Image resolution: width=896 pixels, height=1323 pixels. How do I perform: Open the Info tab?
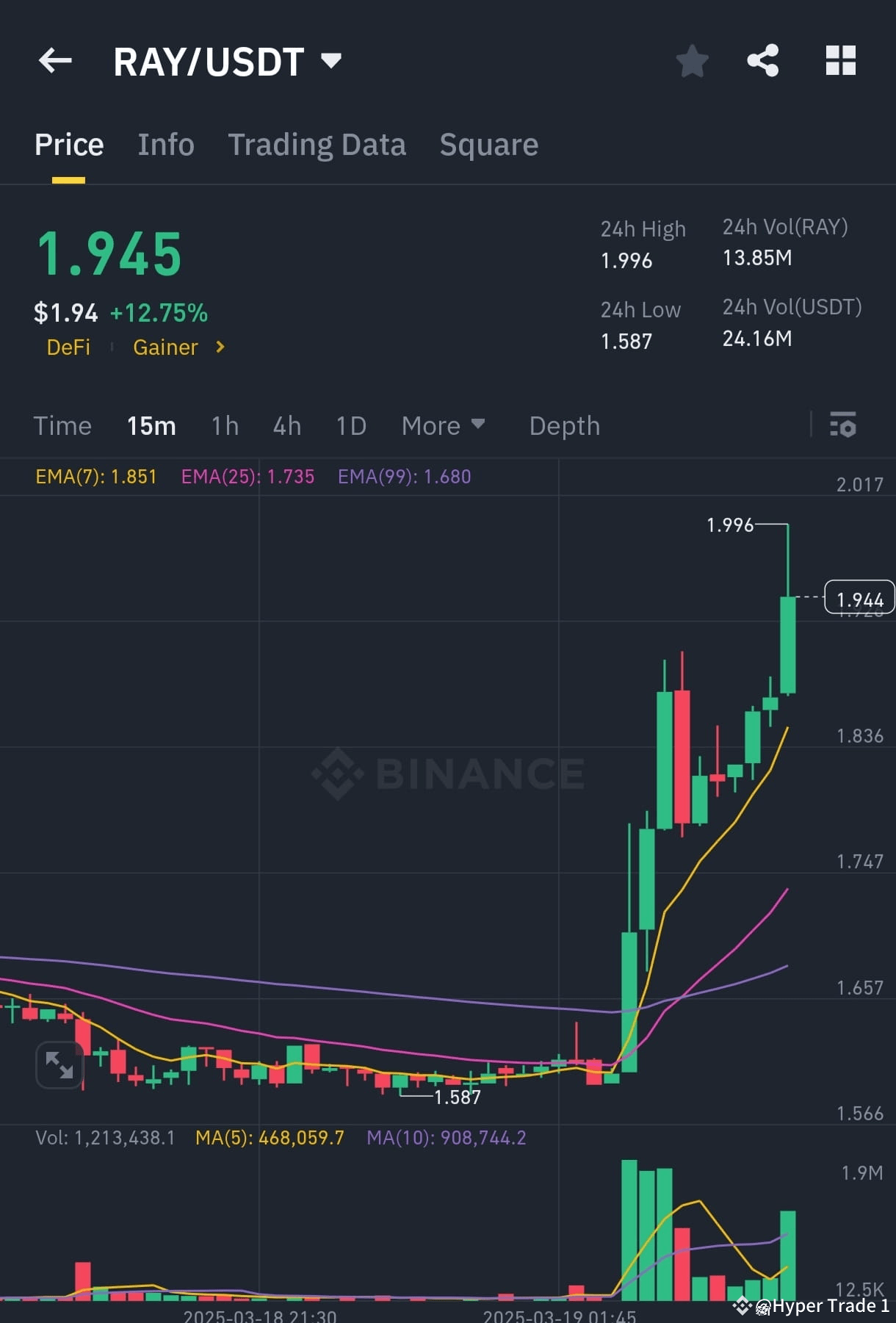[165, 144]
